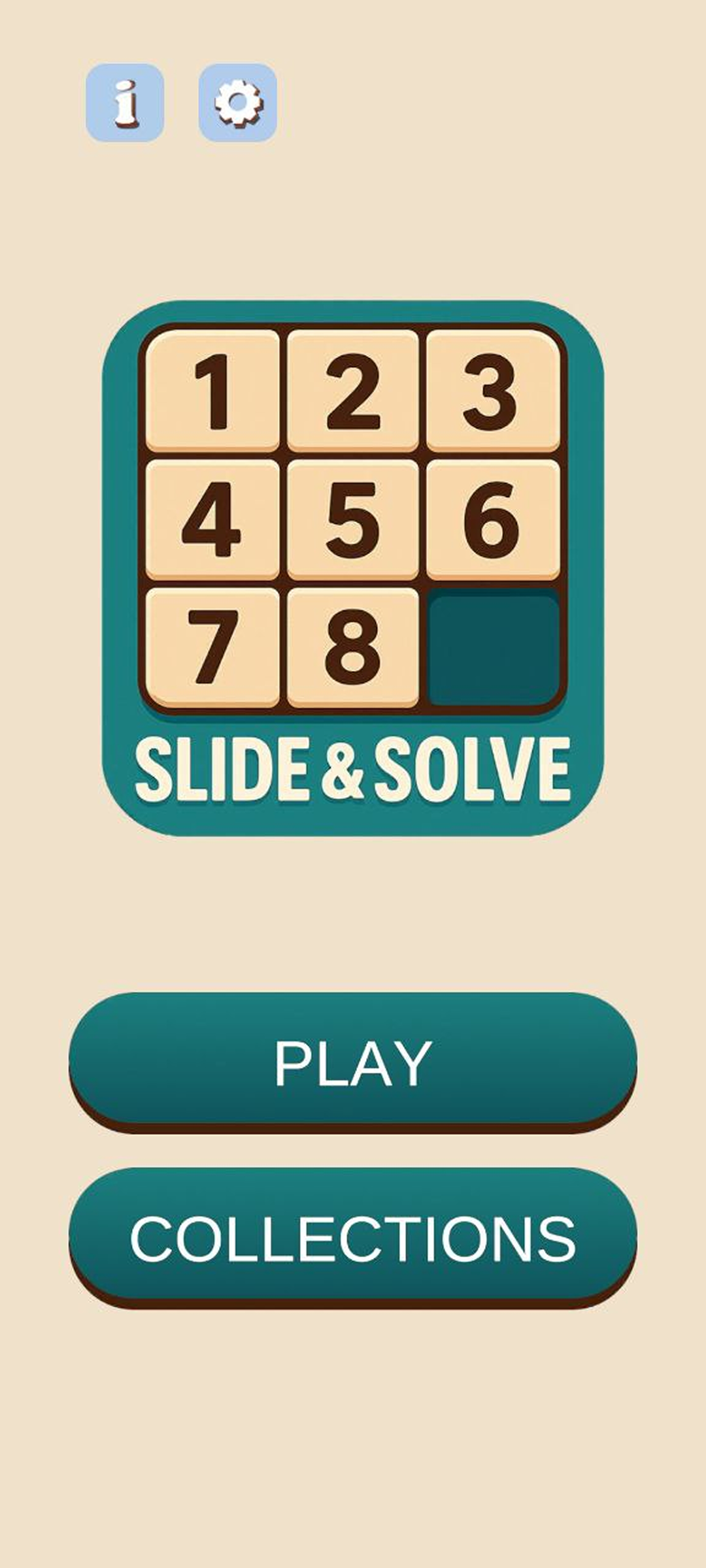Open the settings gear

pos(238,103)
